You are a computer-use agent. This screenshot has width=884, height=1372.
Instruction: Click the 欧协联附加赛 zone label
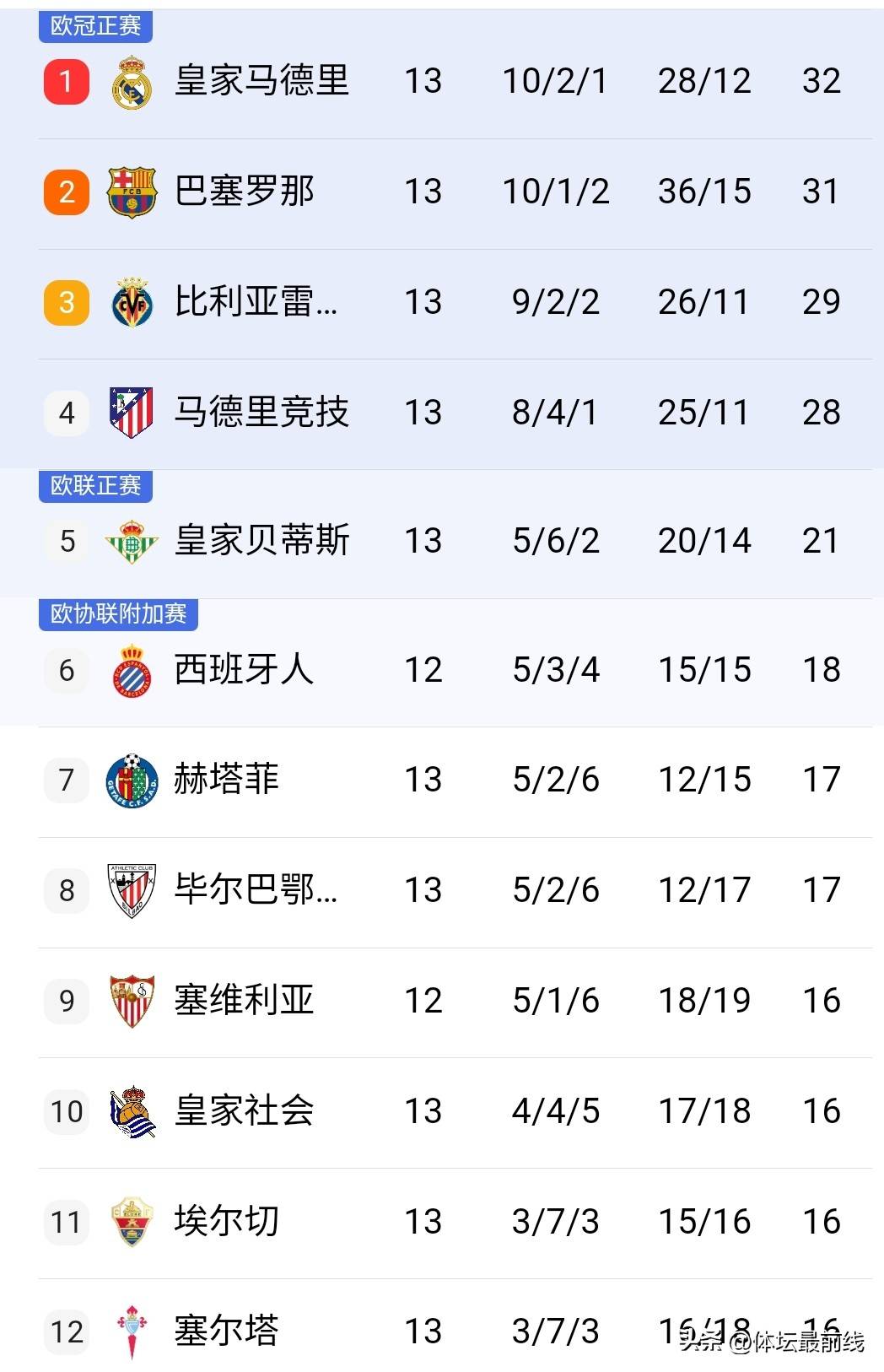point(118,615)
